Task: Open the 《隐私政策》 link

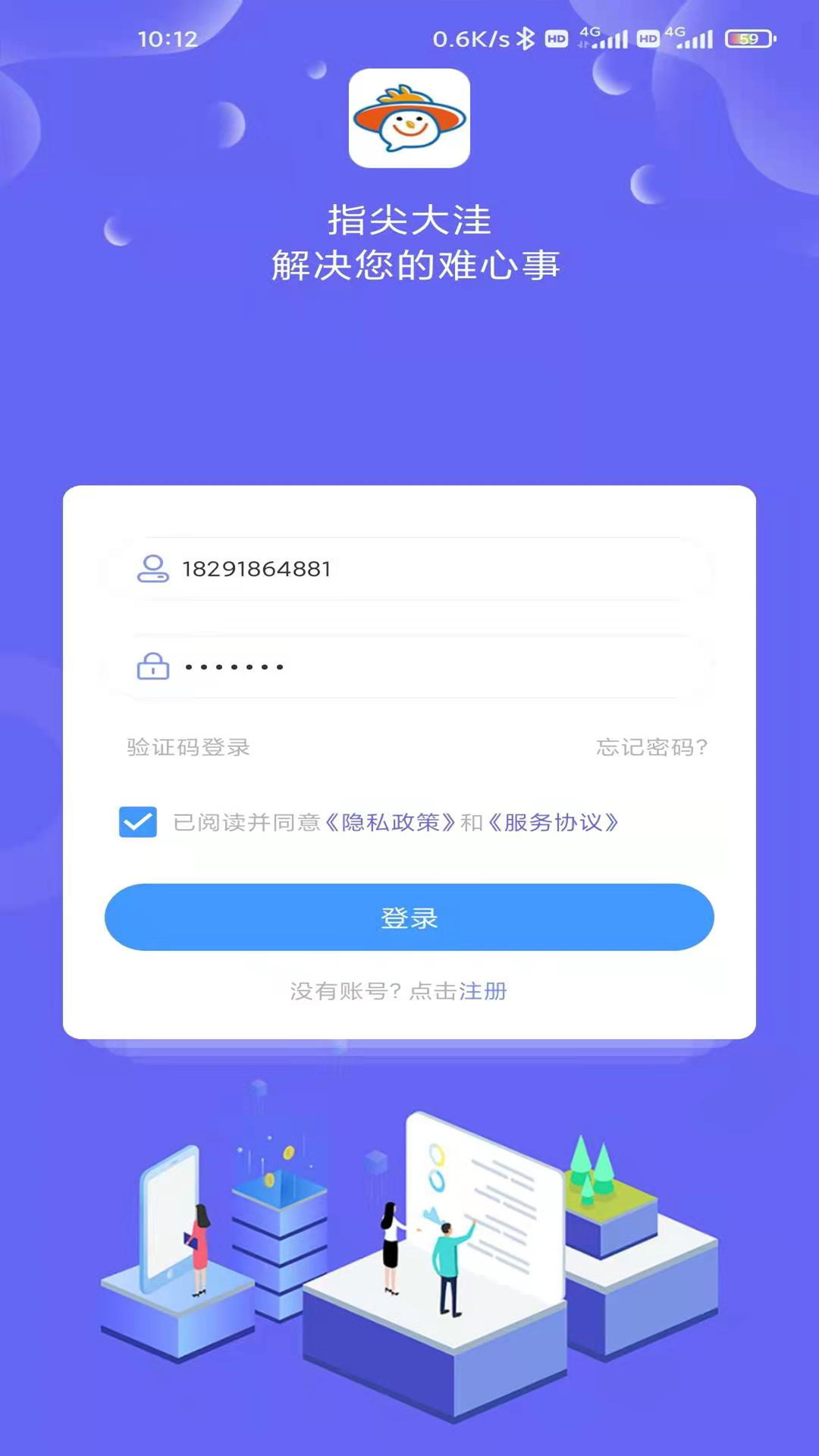Action: [391, 822]
